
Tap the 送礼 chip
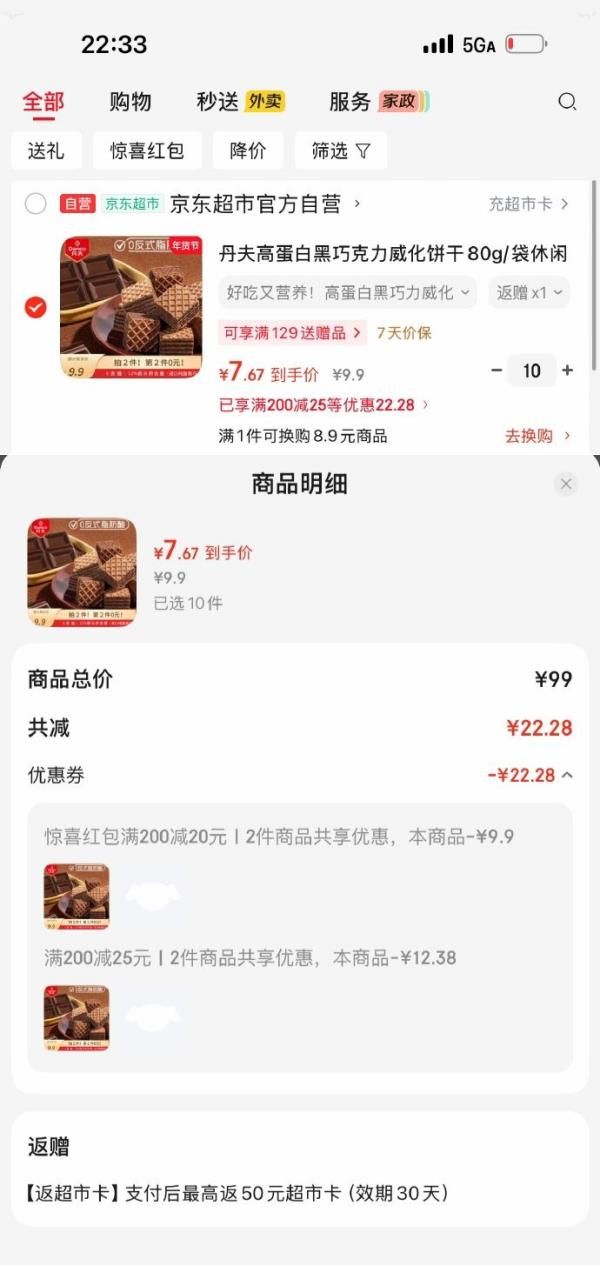(x=46, y=151)
